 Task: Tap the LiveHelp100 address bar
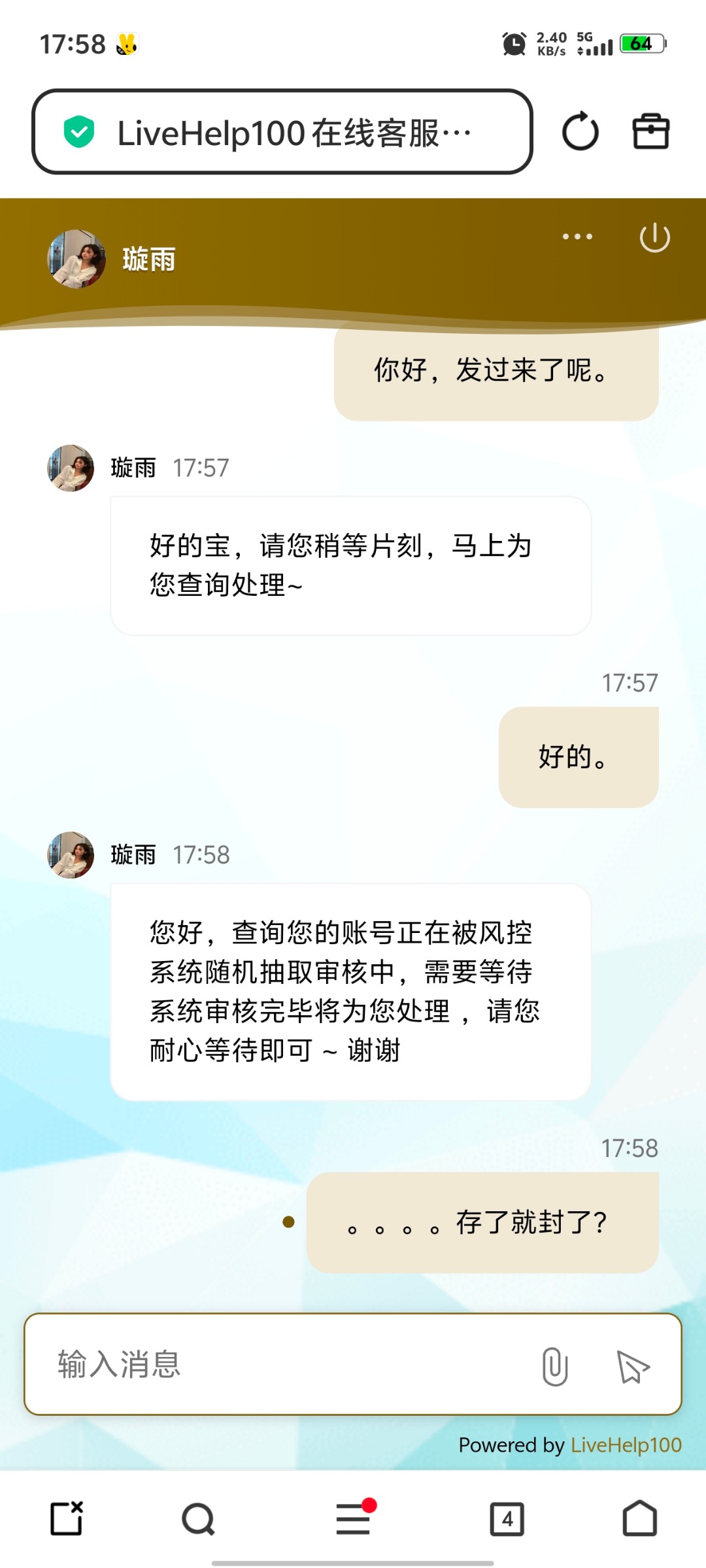[281, 132]
